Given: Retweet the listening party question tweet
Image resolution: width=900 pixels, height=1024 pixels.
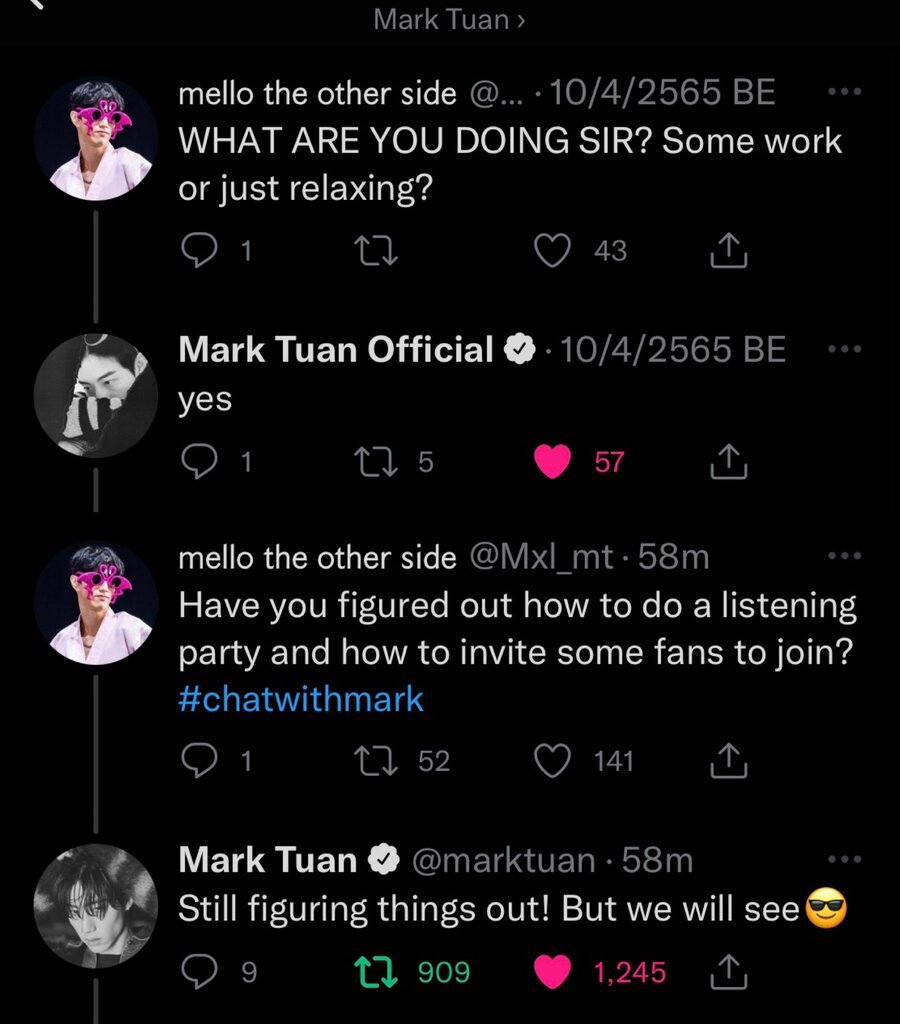Looking at the screenshot, I should tap(379, 761).
